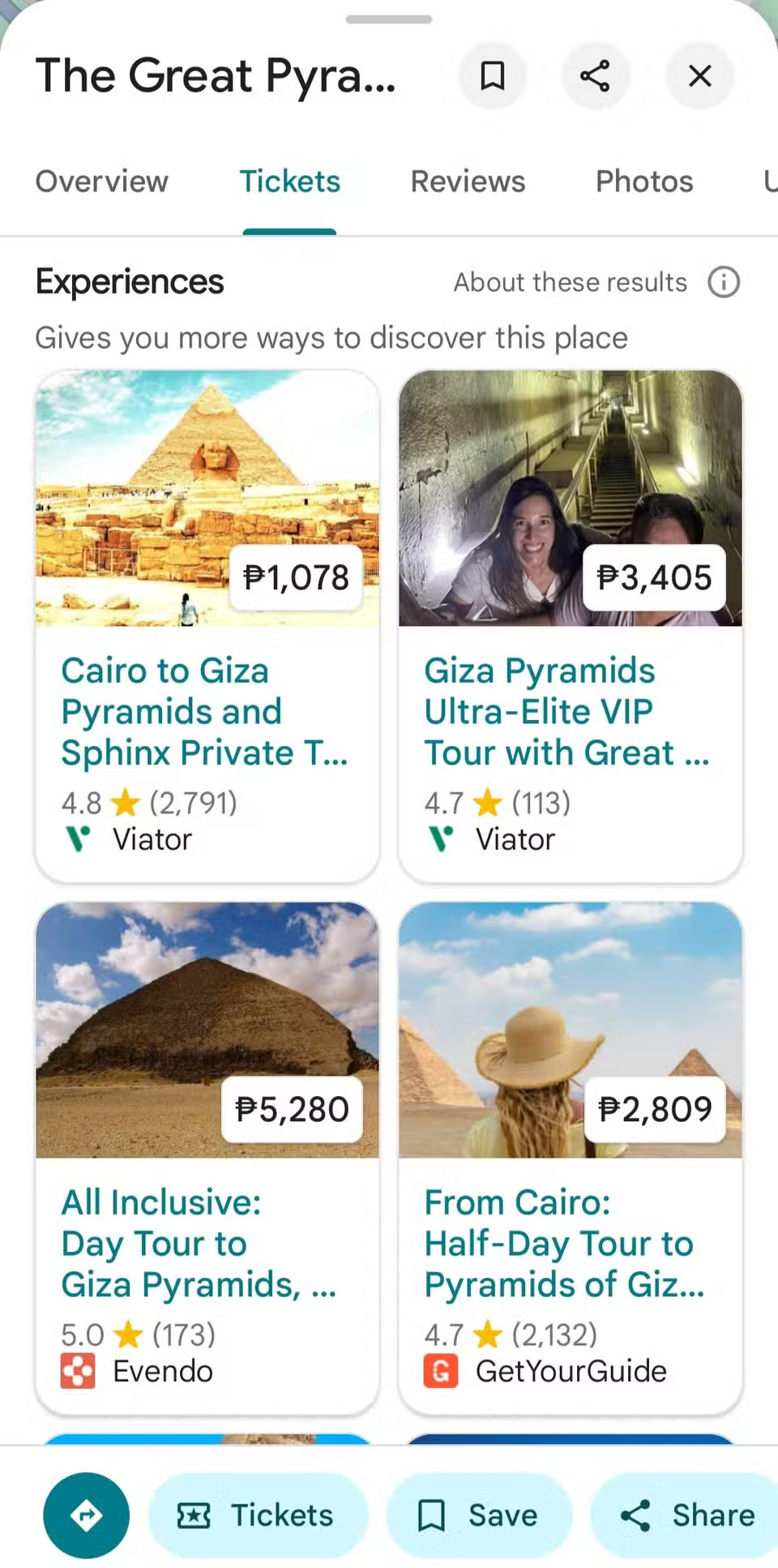
Task: Open the Half-Day tour thumbnail image
Action: pyautogui.click(x=569, y=1030)
